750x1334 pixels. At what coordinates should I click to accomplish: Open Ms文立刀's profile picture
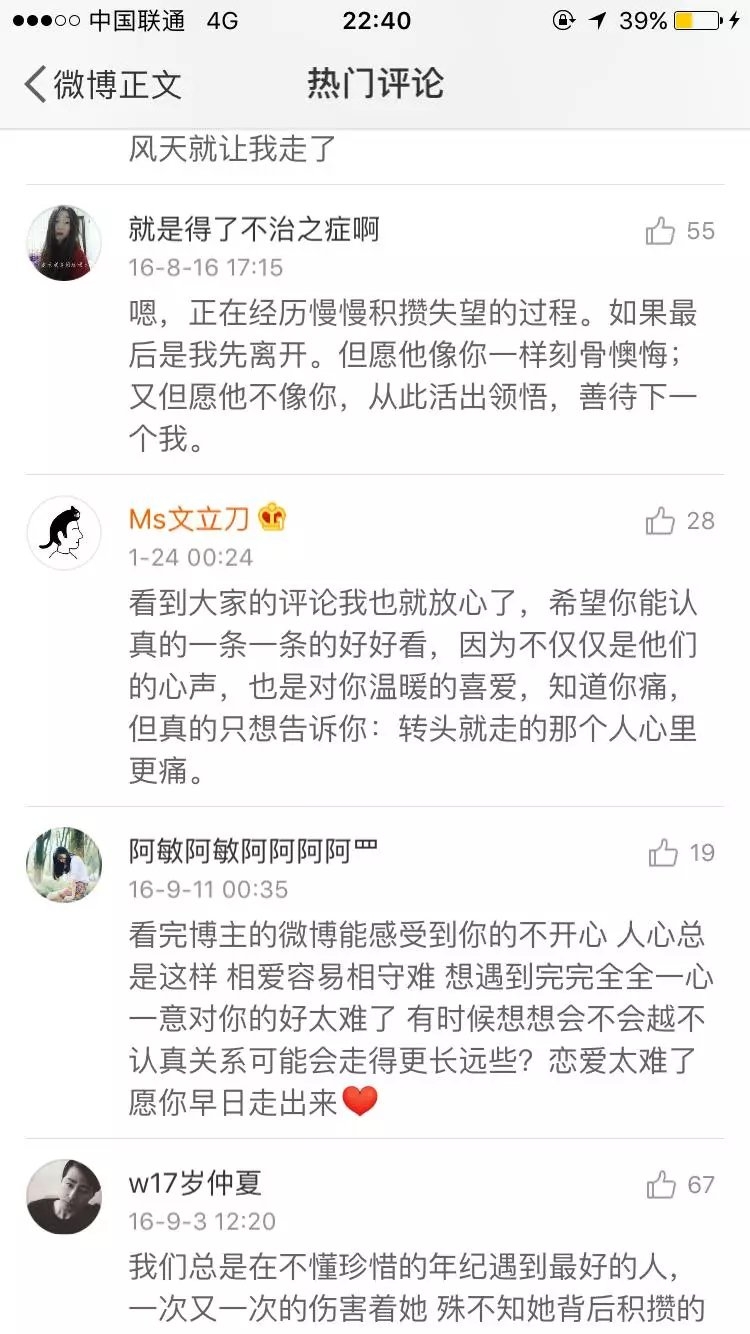(x=64, y=532)
